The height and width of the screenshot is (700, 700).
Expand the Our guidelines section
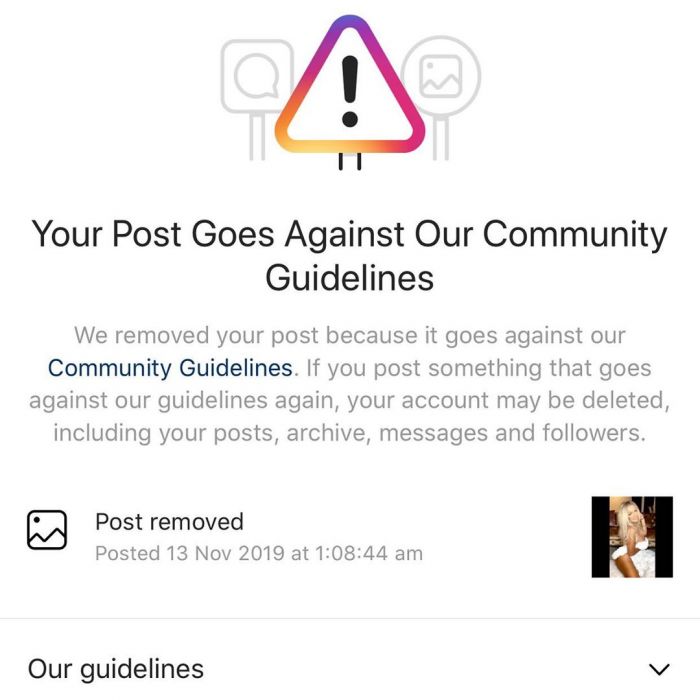coord(657,668)
